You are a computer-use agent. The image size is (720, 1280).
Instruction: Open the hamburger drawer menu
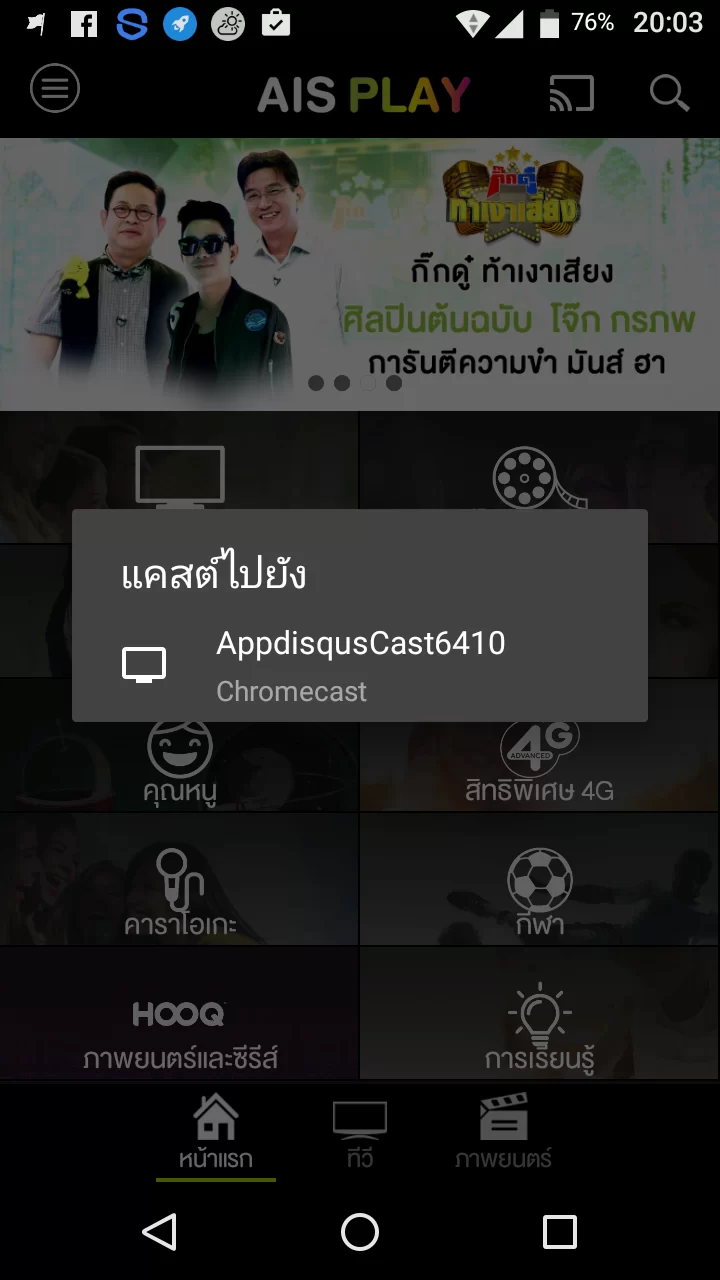pos(55,89)
